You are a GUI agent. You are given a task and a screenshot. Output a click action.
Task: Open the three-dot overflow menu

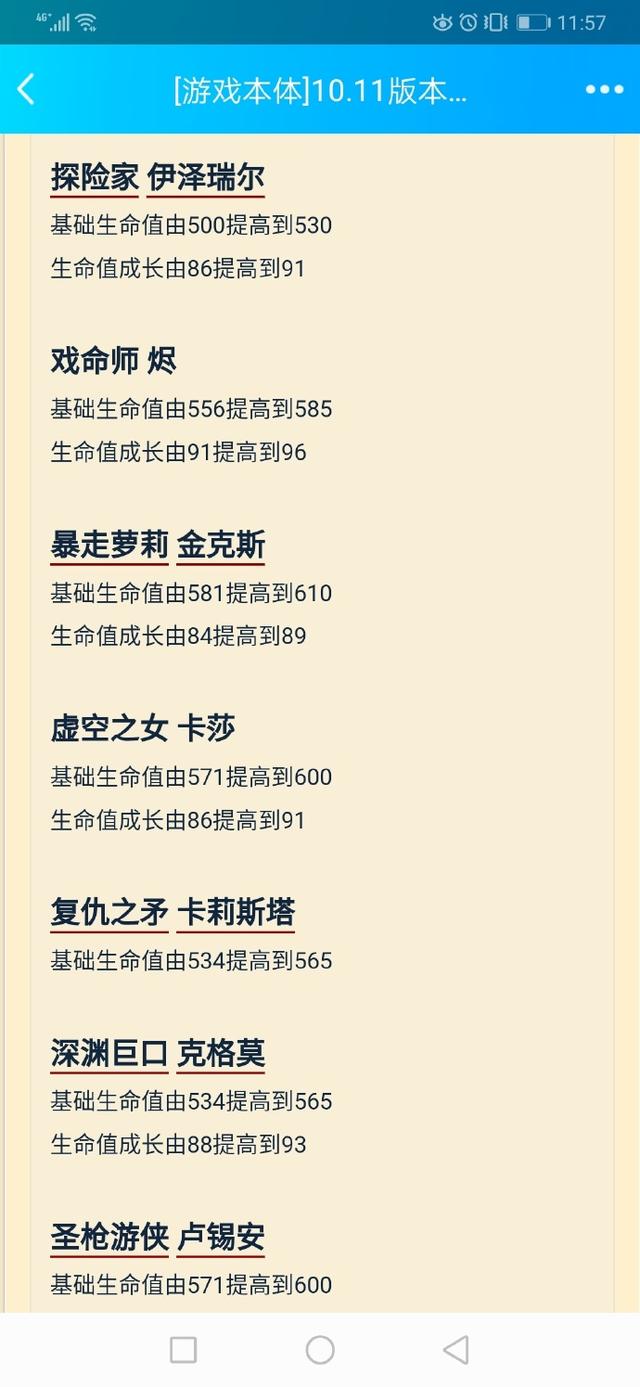coord(604,90)
